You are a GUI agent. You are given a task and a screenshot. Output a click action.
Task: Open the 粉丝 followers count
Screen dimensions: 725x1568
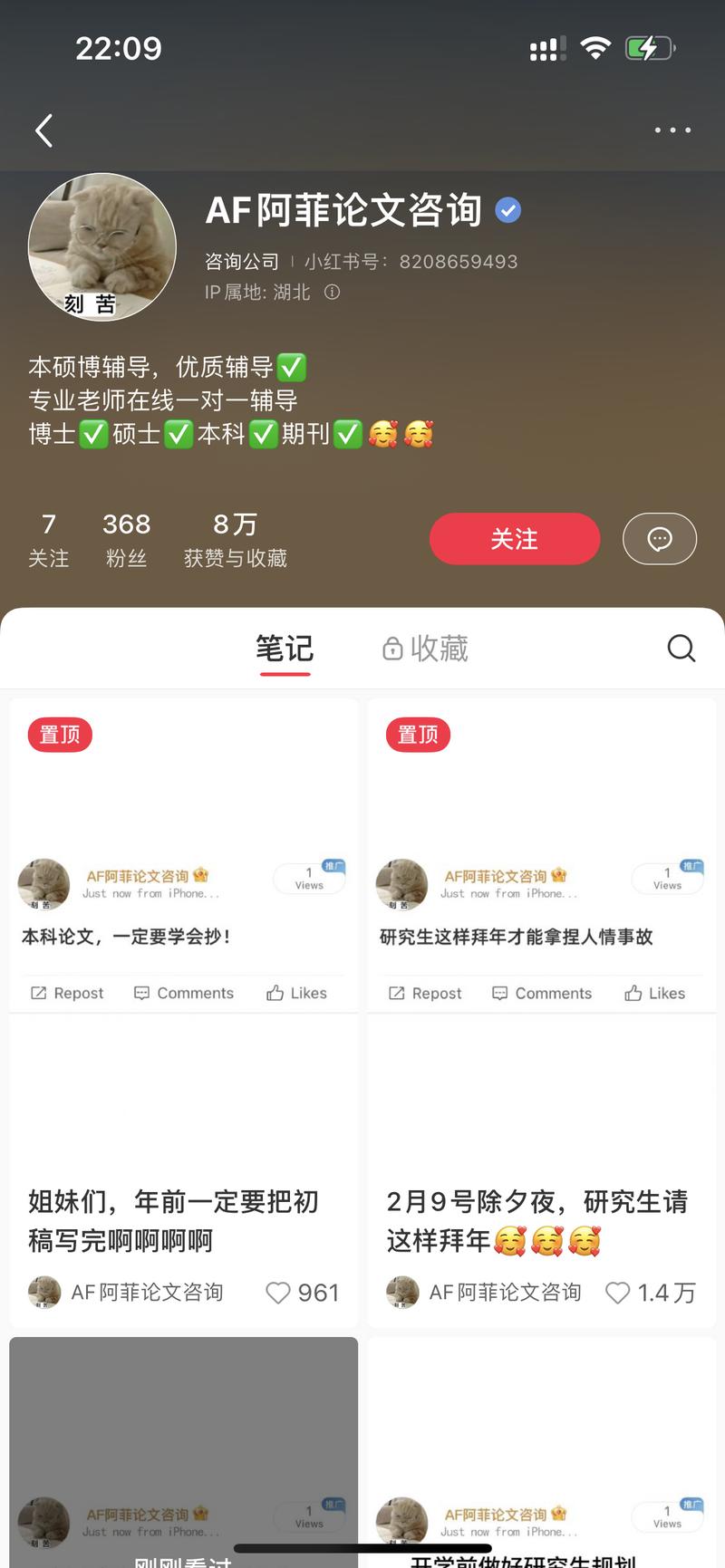pos(127,538)
